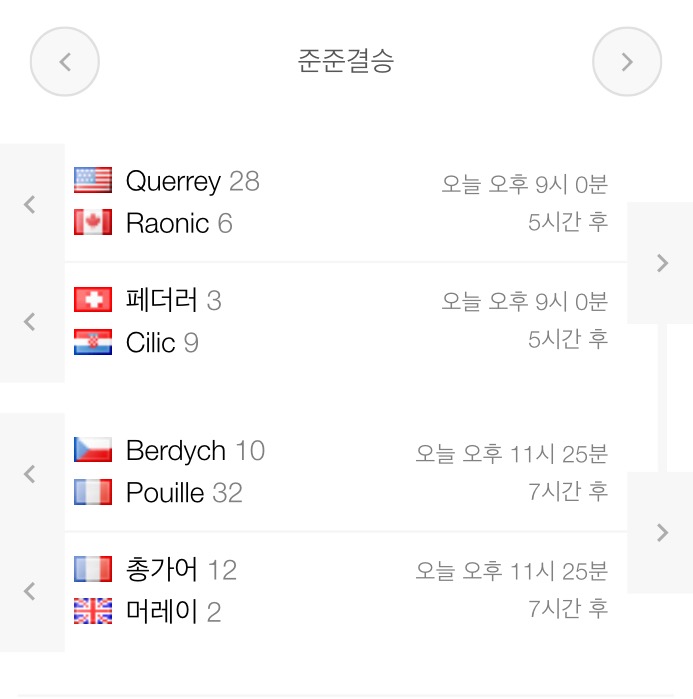Tap the left chevron beside Querrey and Raonic
Viewport: 693px width, 699px height.
point(30,204)
